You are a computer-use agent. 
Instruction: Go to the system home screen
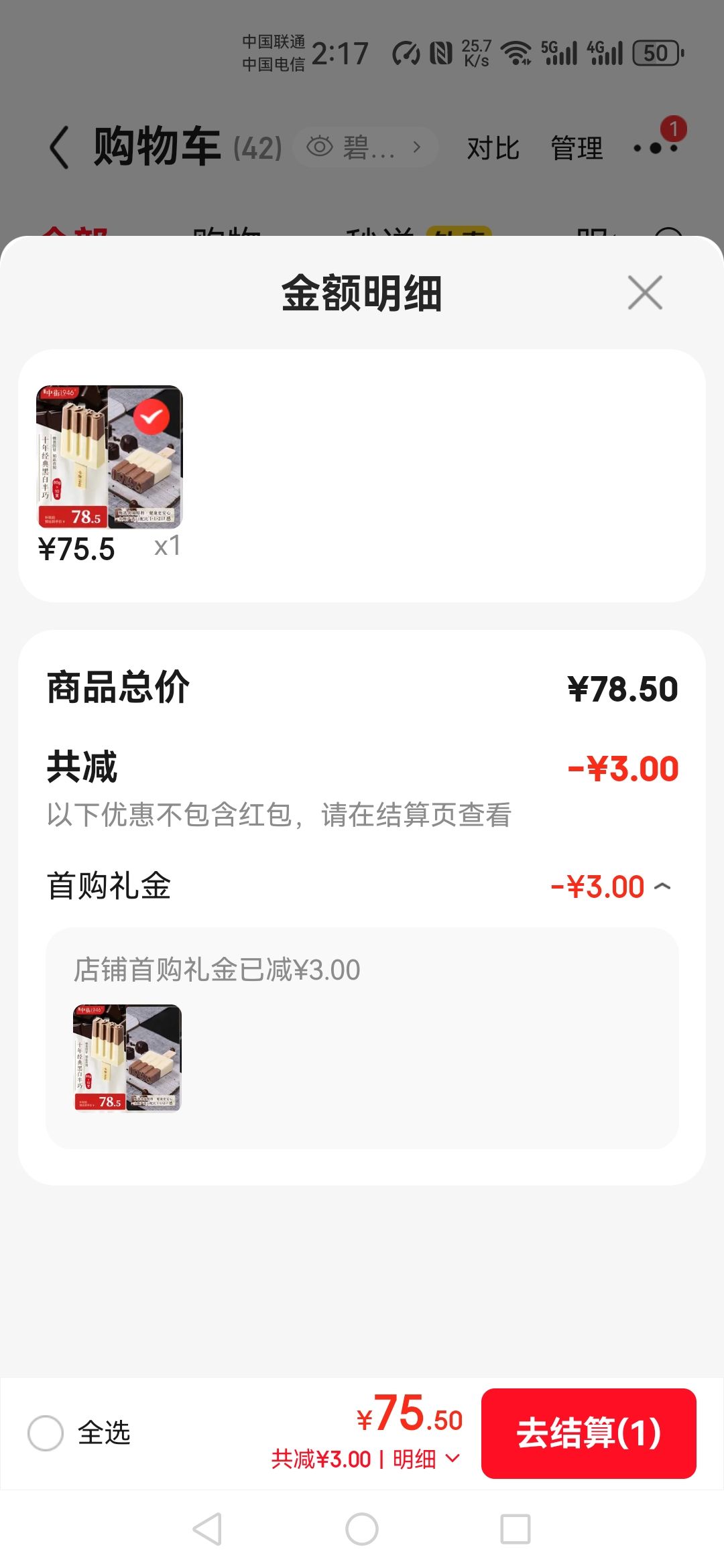click(362, 1529)
